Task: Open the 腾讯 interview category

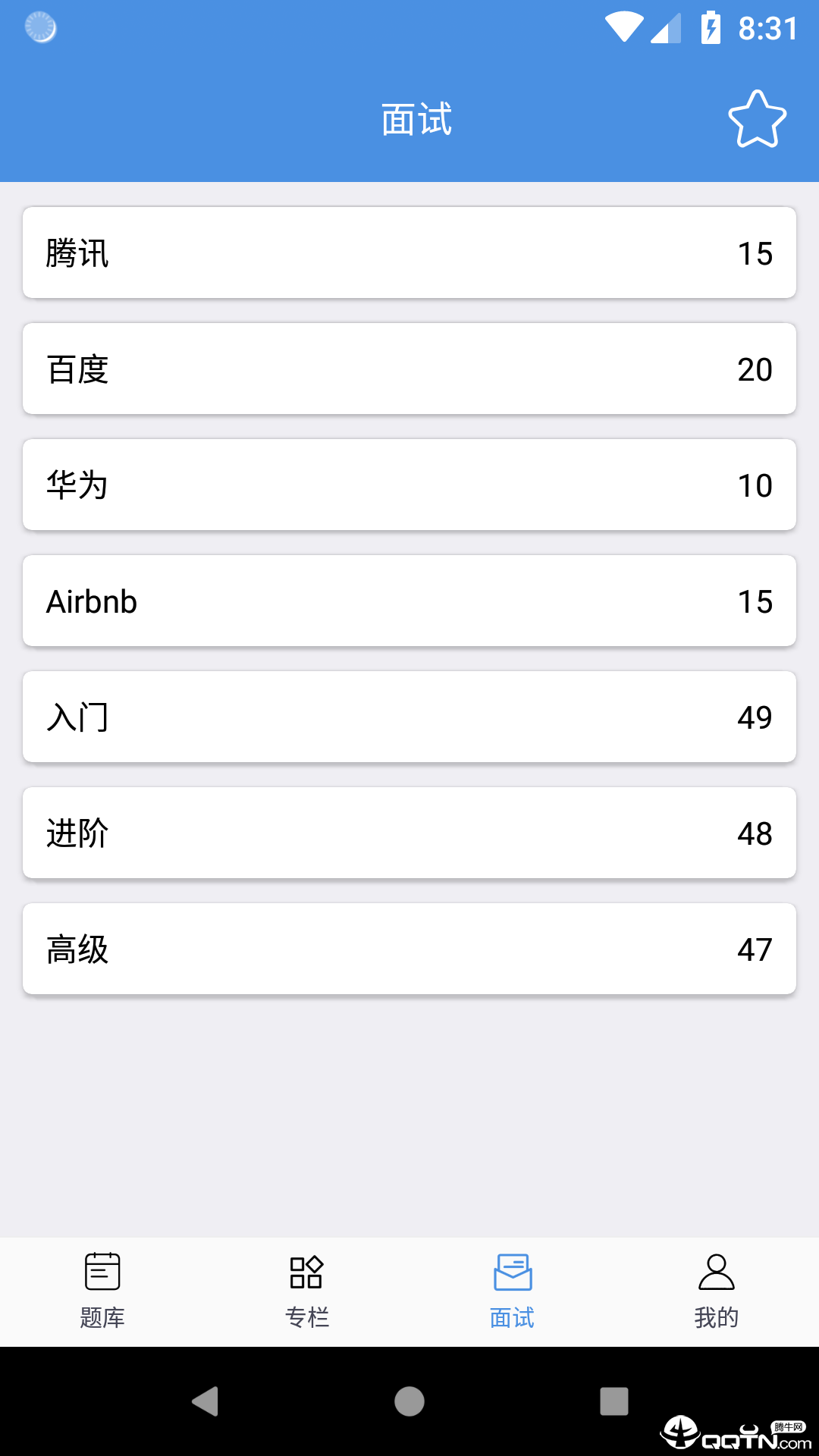Action: 409,253
